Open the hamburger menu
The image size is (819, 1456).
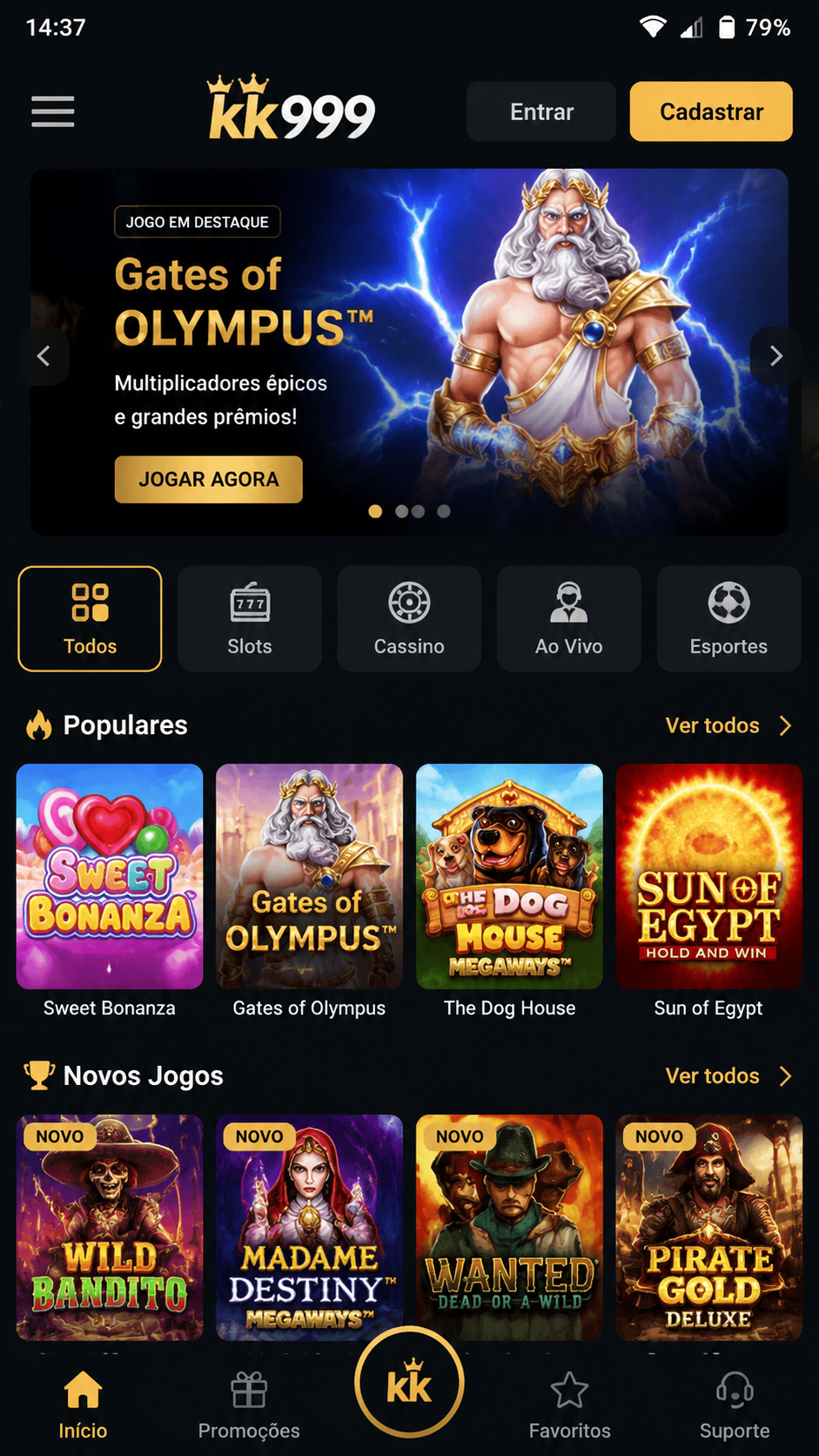53,111
